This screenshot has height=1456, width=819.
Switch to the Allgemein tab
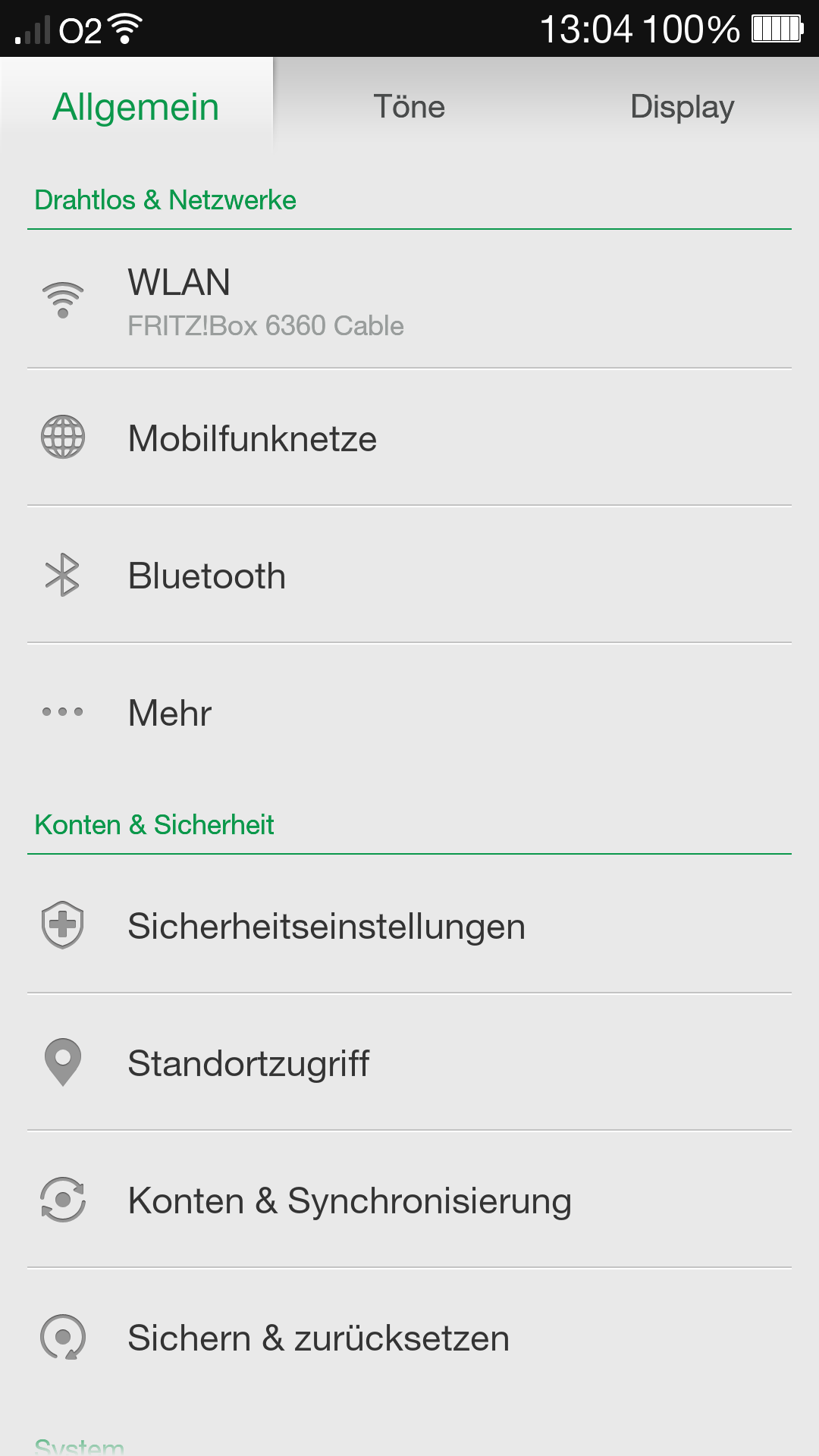coord(136,106)
